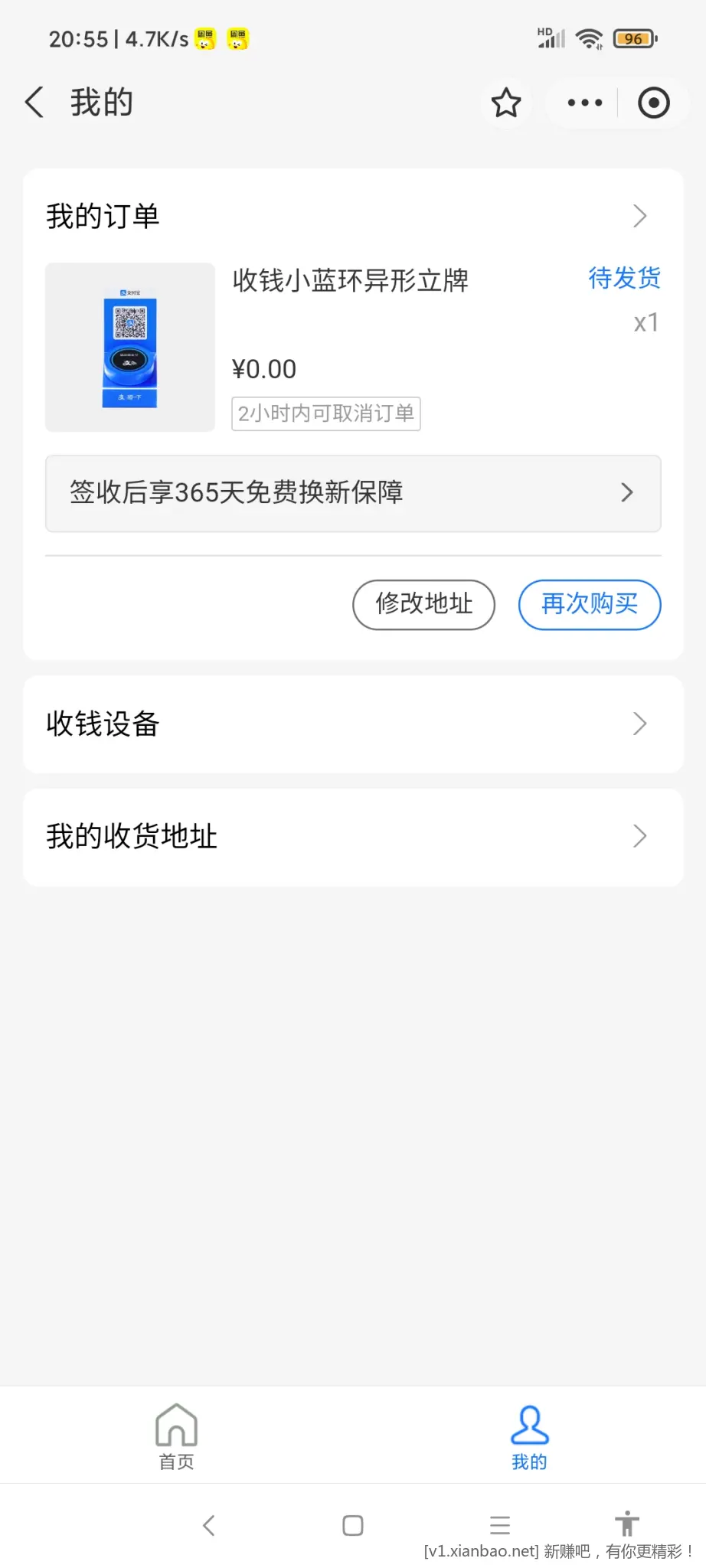Tap the 修改地址 button
Viewport: 706px width, 1568px height.
pyautogui.click(x=423, y=605)
